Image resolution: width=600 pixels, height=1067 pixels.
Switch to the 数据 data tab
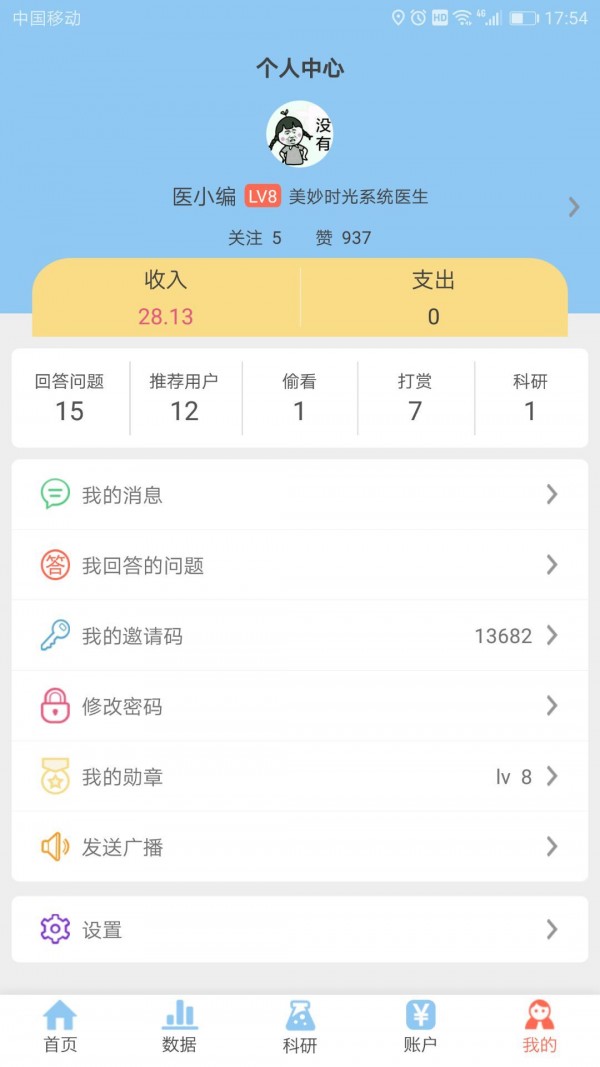[x=179, y=1027]
